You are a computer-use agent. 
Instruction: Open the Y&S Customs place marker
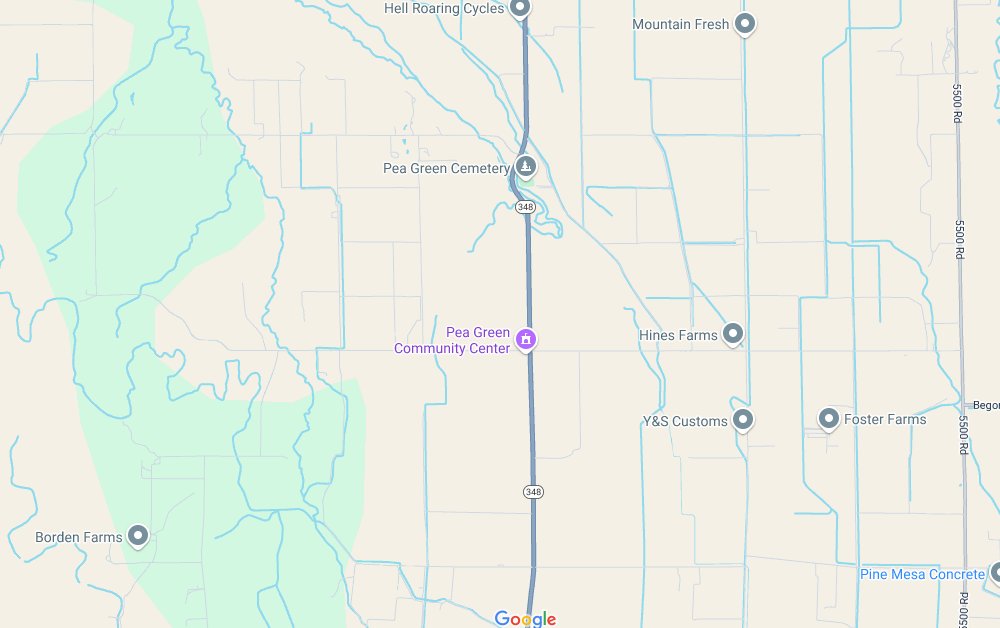coord(743,420)
